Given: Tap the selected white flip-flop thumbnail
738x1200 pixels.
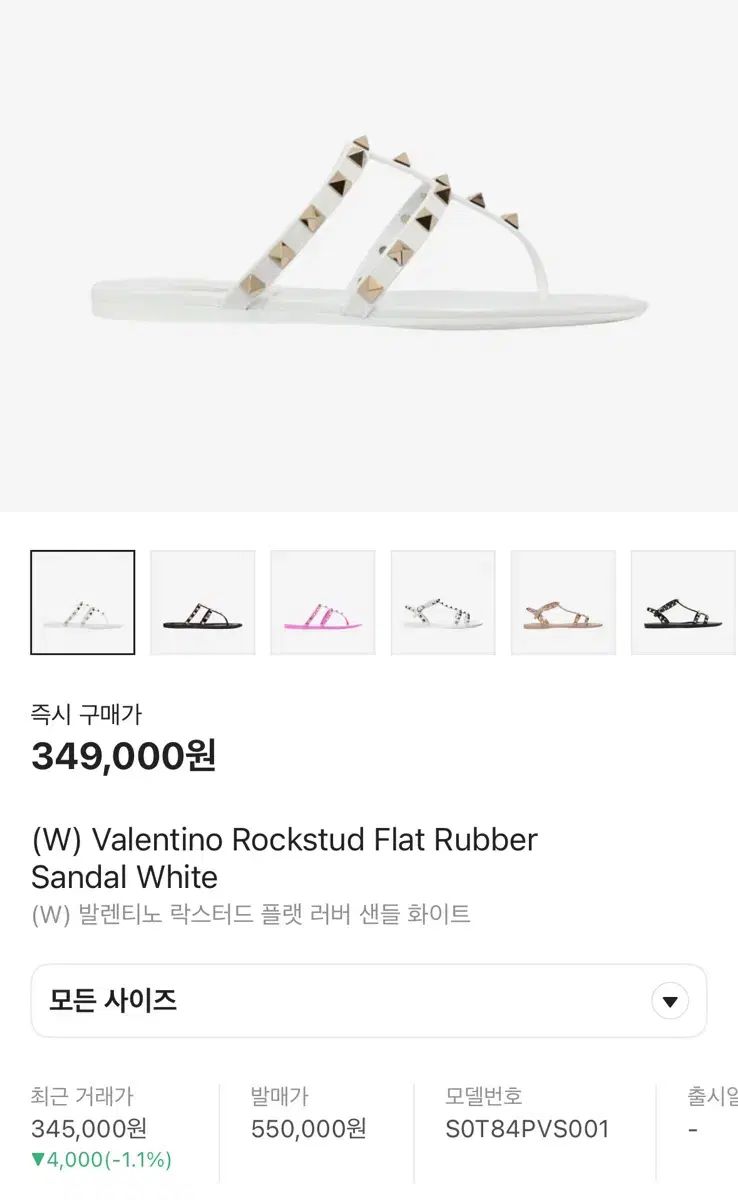Looking at the screenshot, I should tap(83, 603).
